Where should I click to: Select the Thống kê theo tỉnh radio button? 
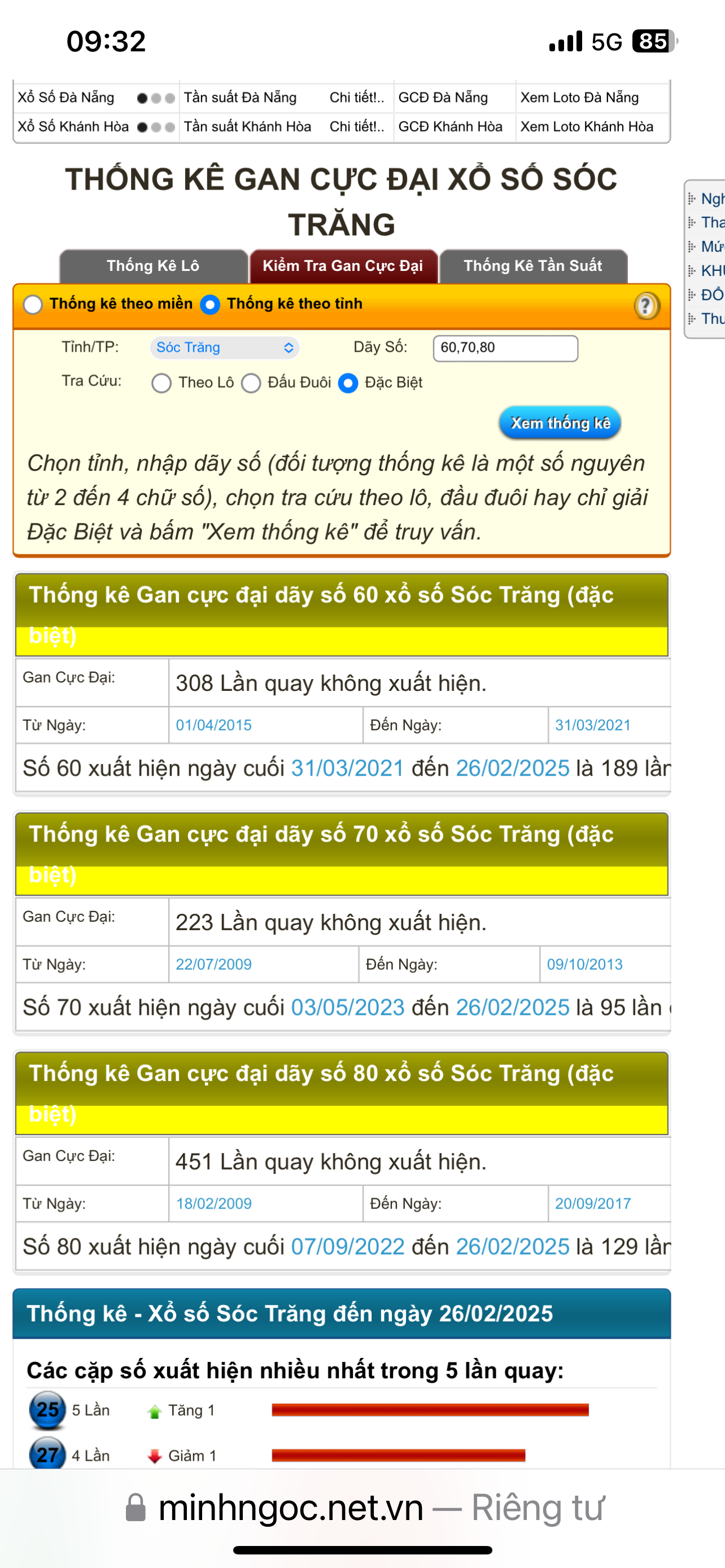click(211, 304)
